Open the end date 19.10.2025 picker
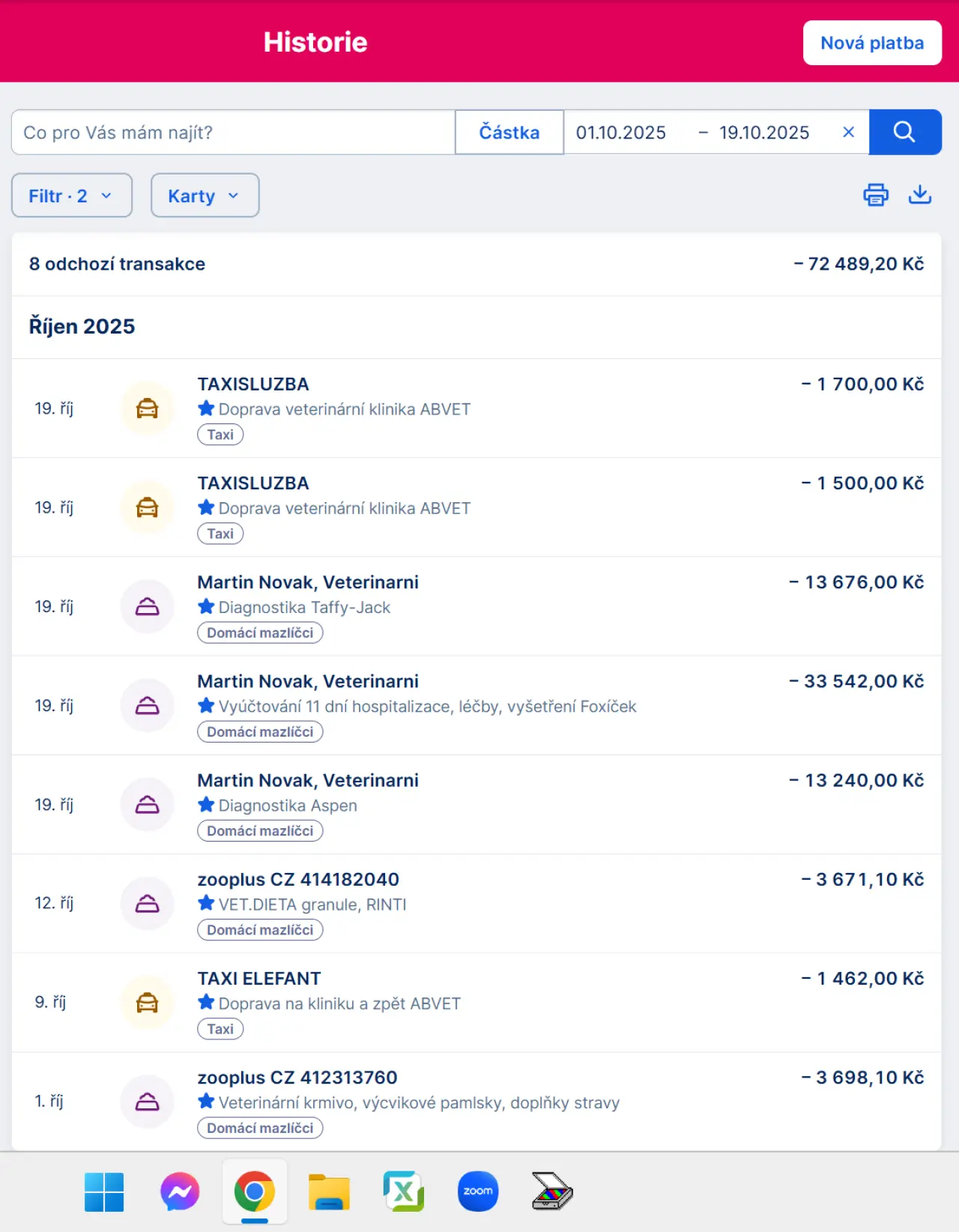Screen dimensions: 959x1232 click(763, 133)
